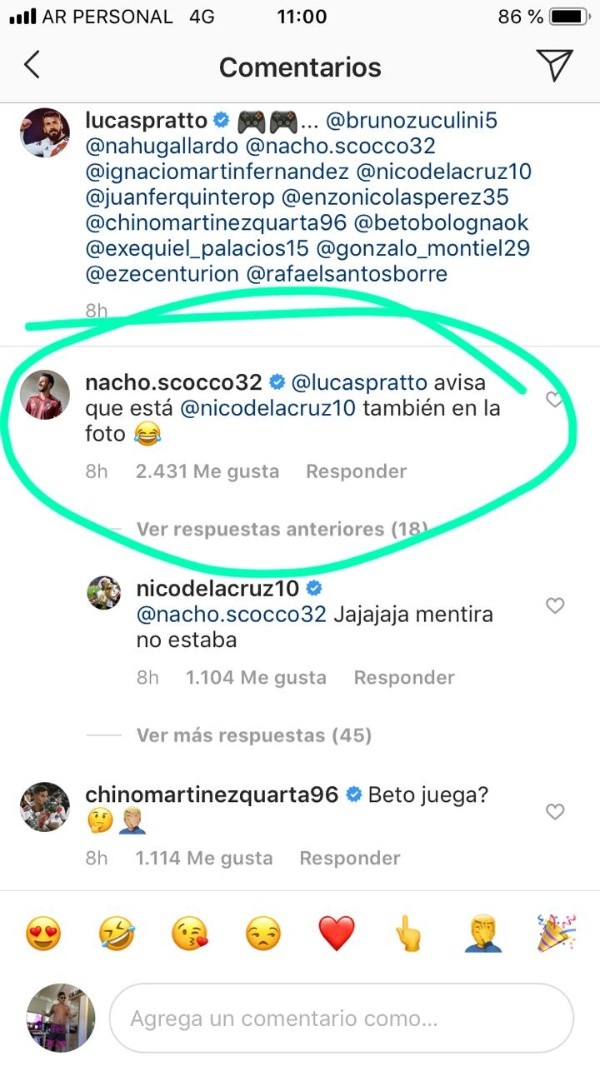Image resolution: width=600 pixels, height=1066 pixels.
Task: Open the direct share paper plane icon
Action: (553, 65)
